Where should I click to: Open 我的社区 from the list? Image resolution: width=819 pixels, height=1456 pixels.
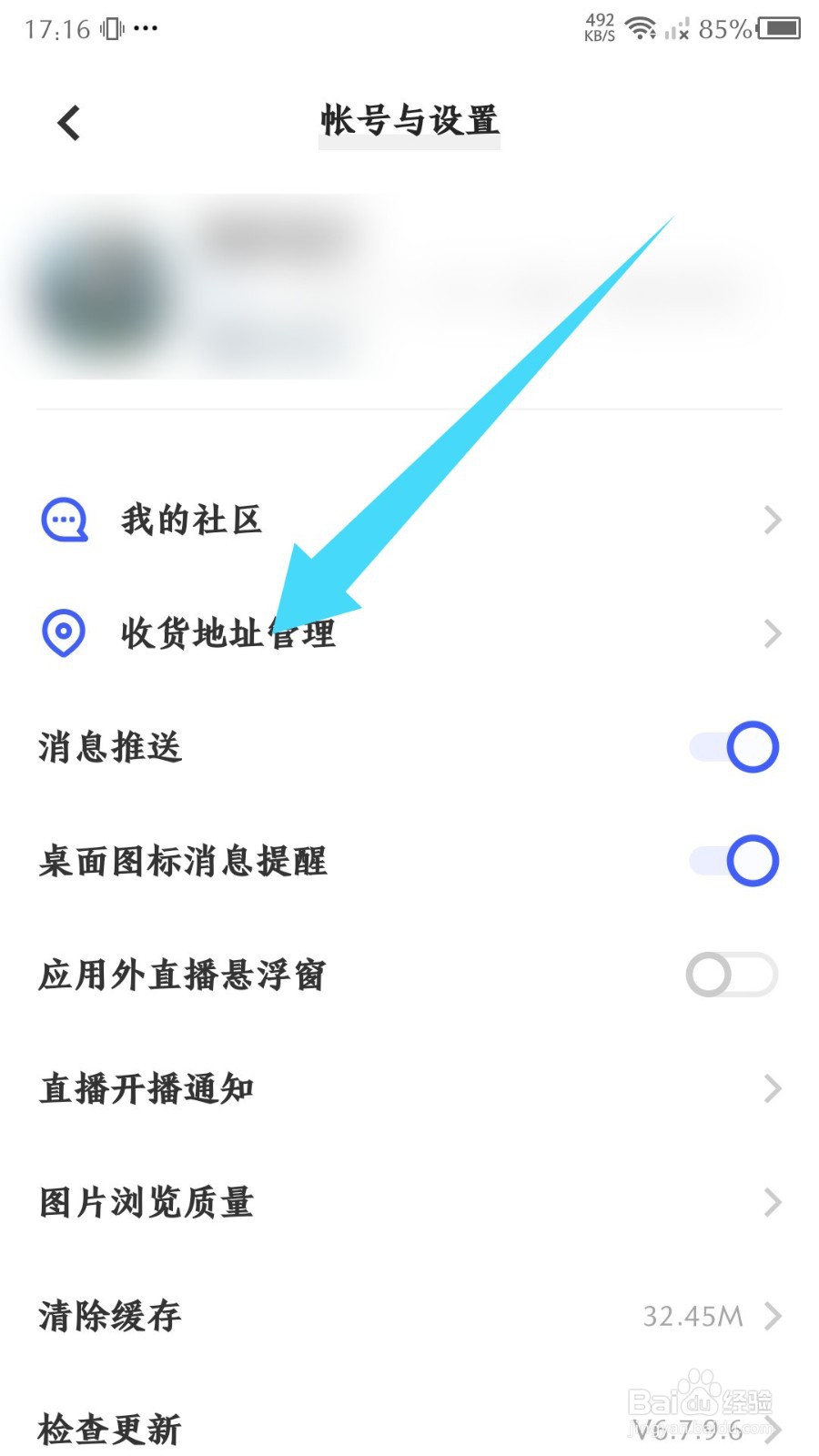[x=191, y=520]
